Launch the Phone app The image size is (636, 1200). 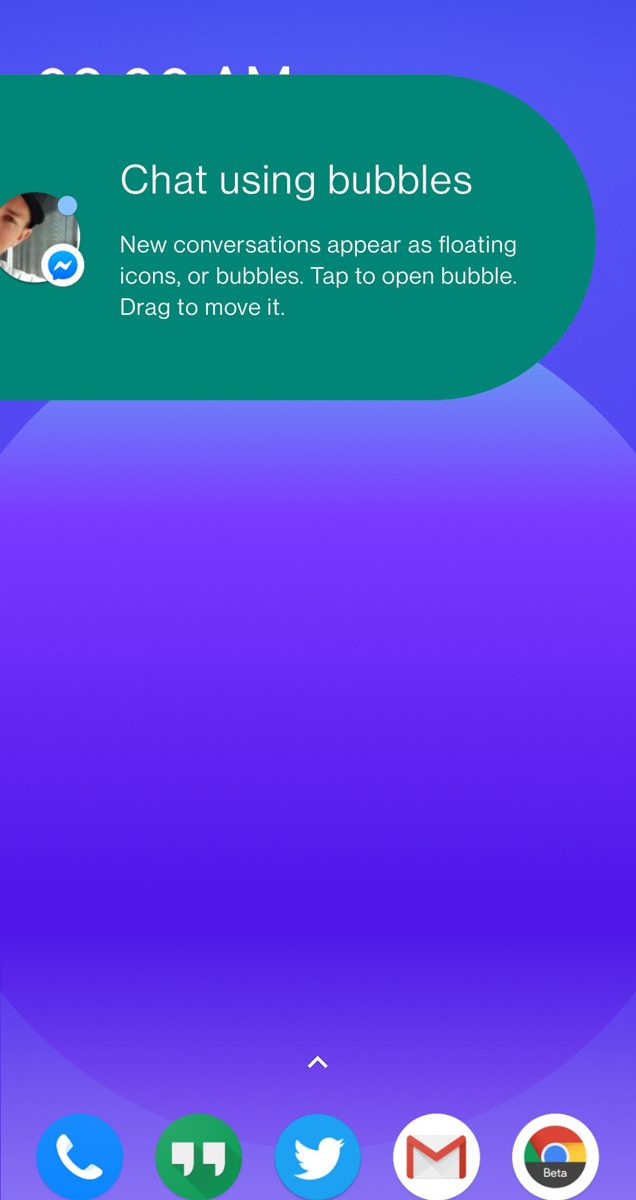(x=80, y=1158)
